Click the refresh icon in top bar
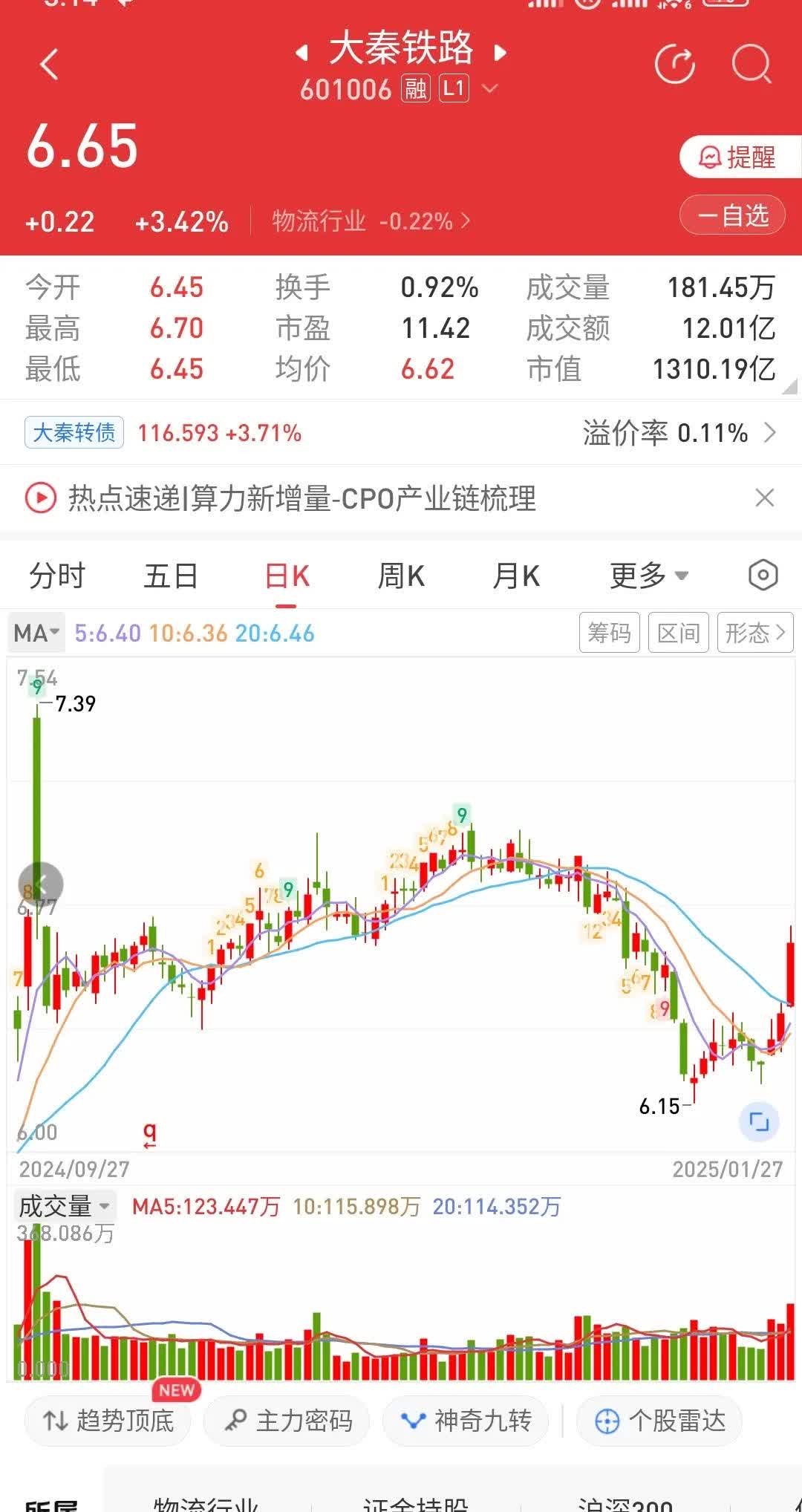Screen dimensions: 802x1512 click(674, 65)
